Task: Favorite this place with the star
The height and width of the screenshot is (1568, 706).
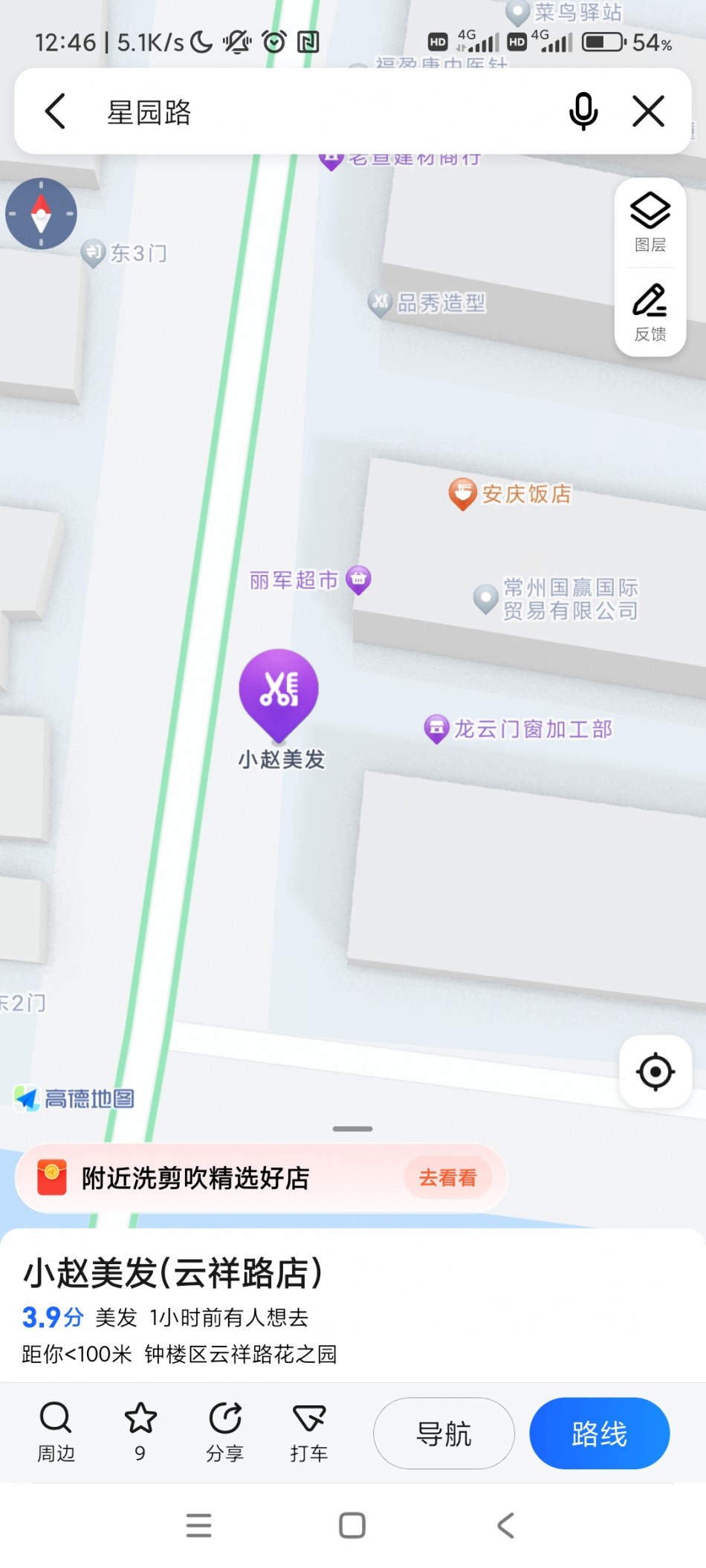Action: (x=140, y=1431)
